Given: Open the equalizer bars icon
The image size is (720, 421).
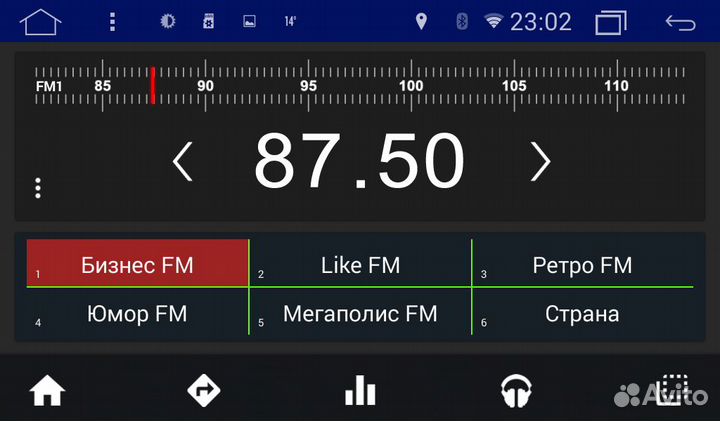Looking at the screenshot, I should click(x=360, y=391).
